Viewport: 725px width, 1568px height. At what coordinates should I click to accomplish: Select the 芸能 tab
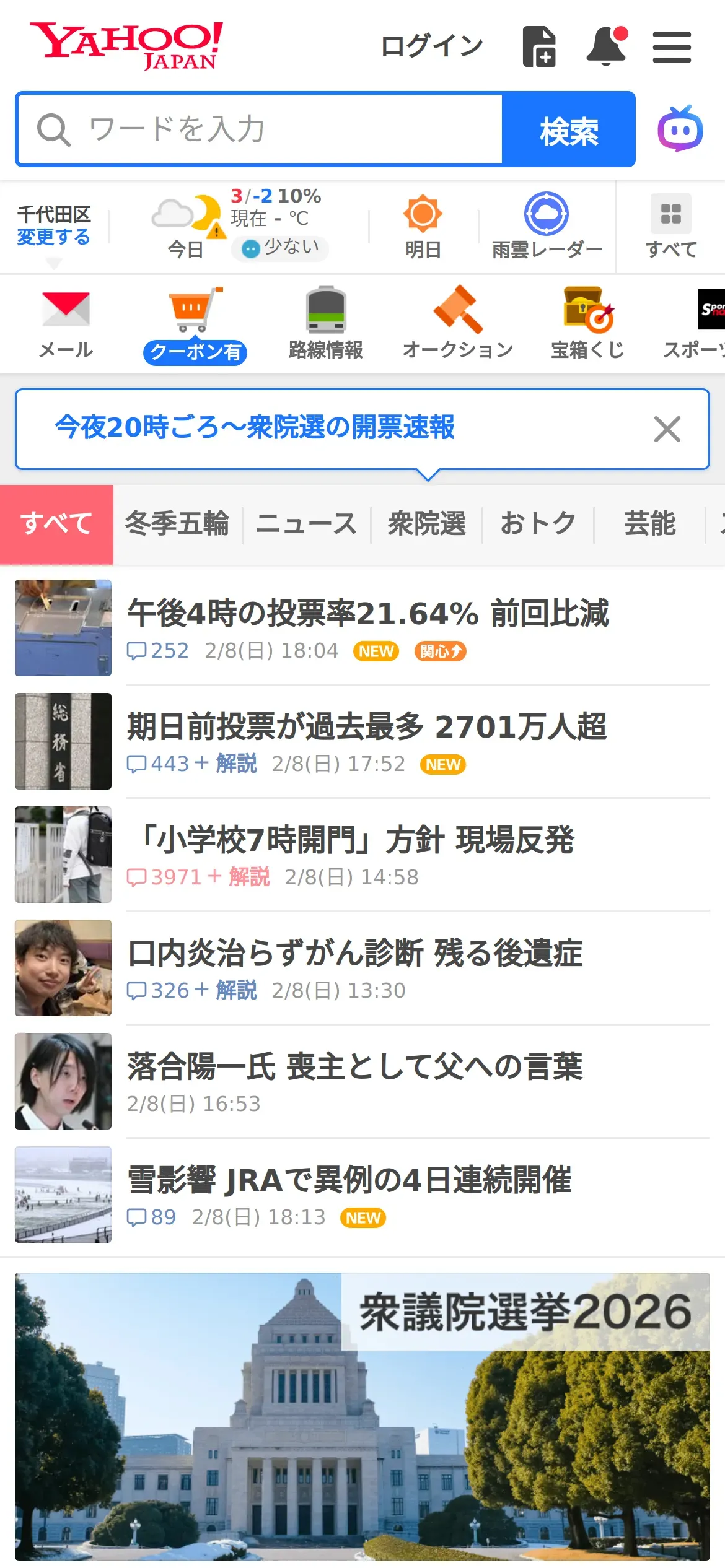tap(649, 524)
